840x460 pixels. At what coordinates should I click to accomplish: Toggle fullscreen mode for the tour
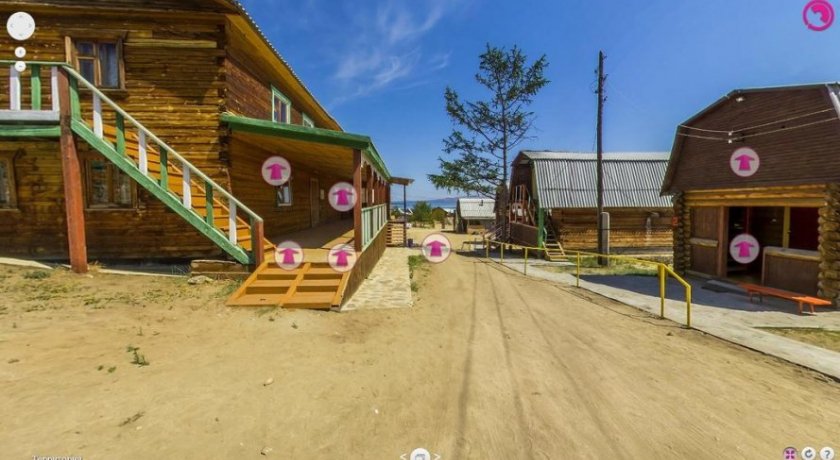790,453
